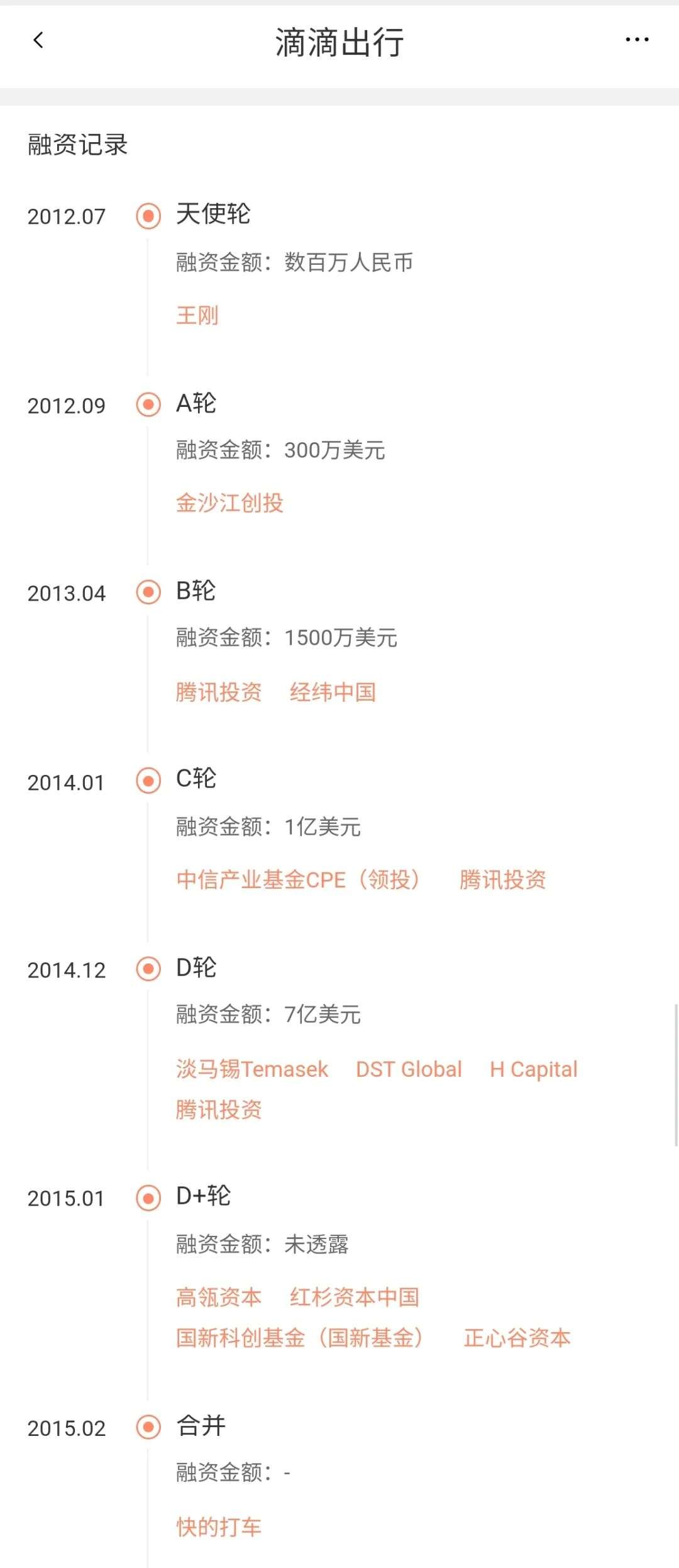Screen dimensions: 679x1568
Task: Open the three-dot overflow menu
Action: tap(636, 40)
